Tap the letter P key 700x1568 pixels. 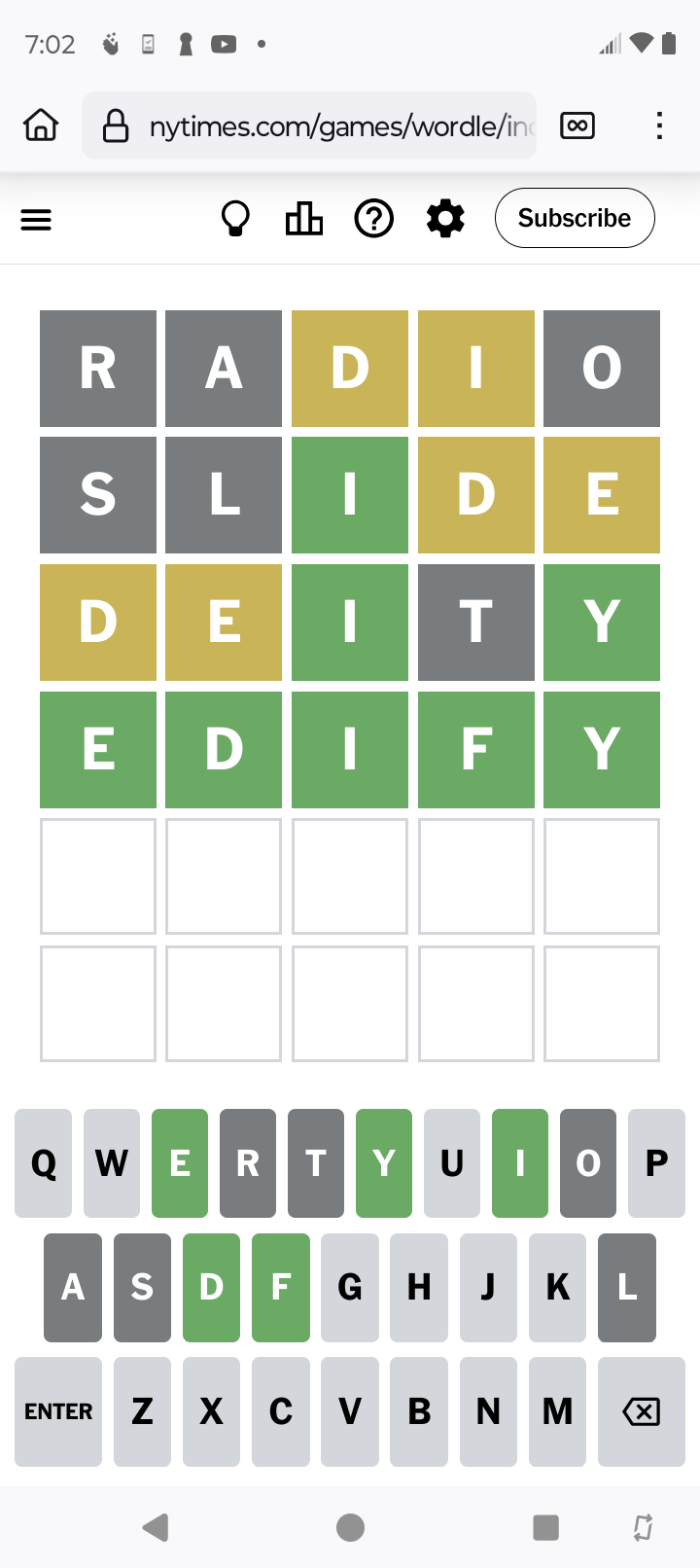pos(656,1163)
